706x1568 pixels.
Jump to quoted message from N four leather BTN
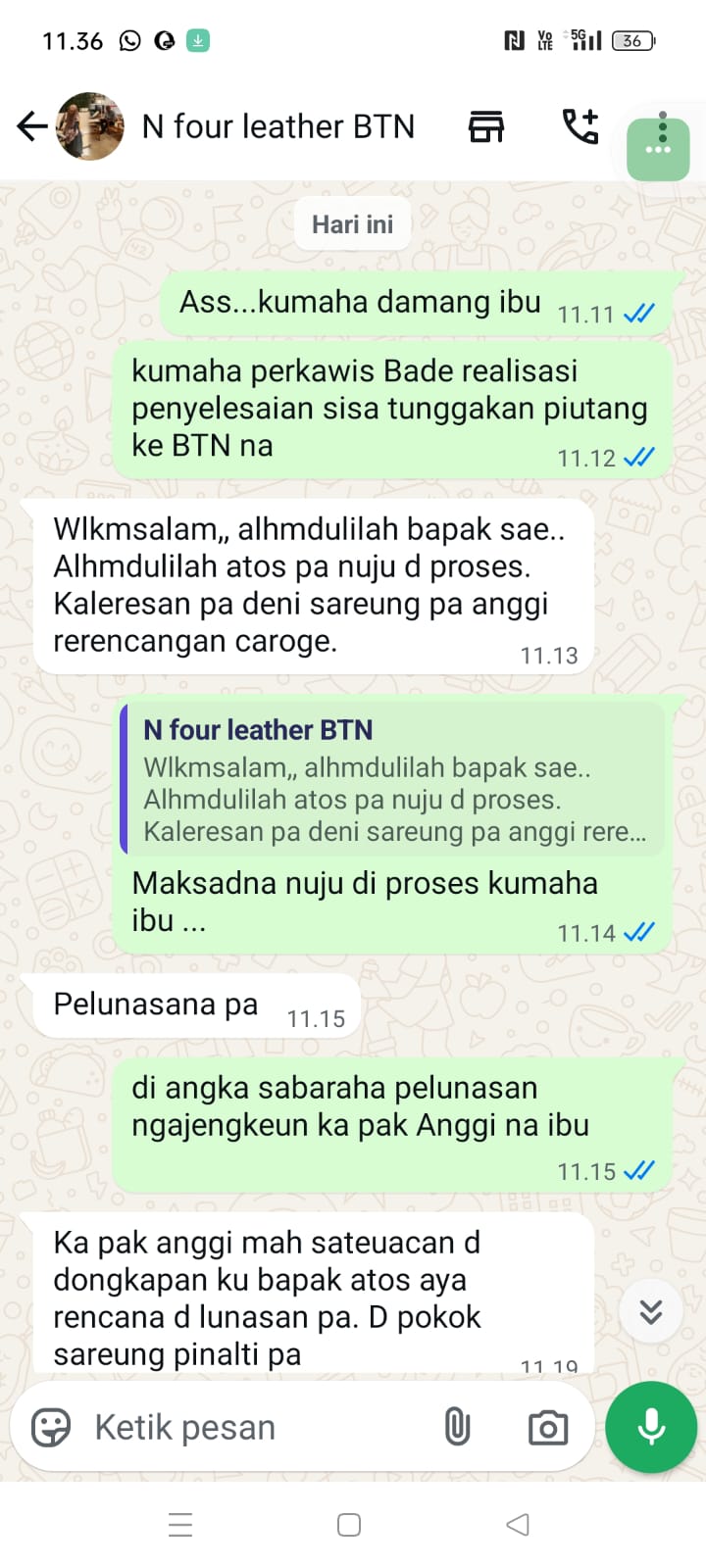tap(393, 779)
